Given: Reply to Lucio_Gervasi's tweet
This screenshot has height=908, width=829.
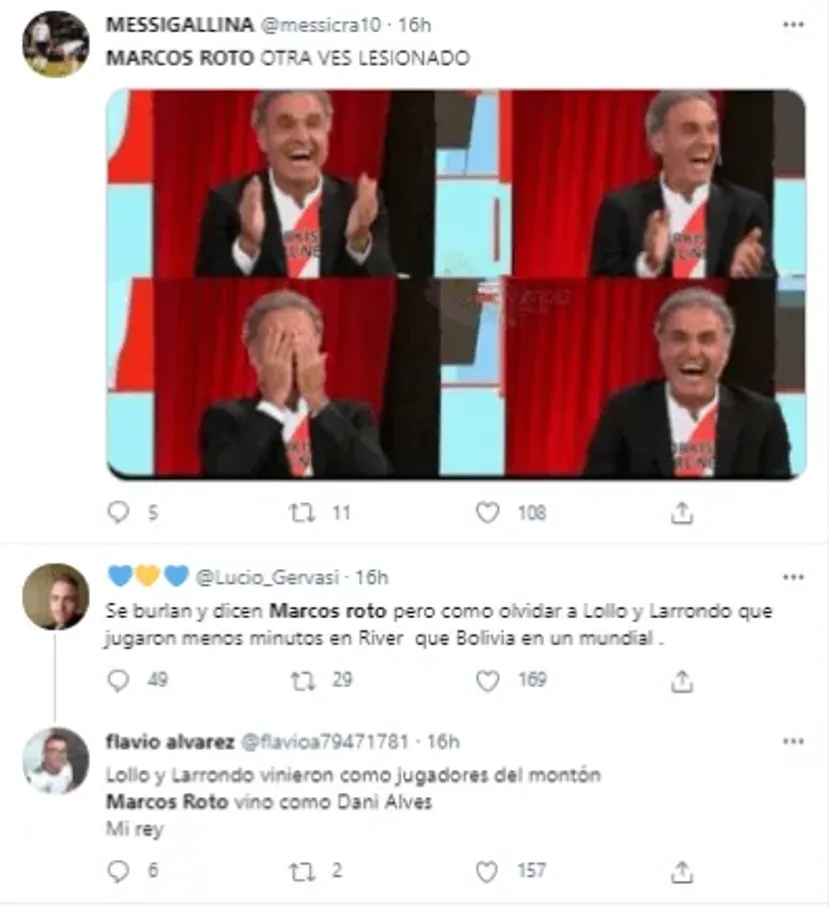Looking at the screenshot, I should (119, 680).
